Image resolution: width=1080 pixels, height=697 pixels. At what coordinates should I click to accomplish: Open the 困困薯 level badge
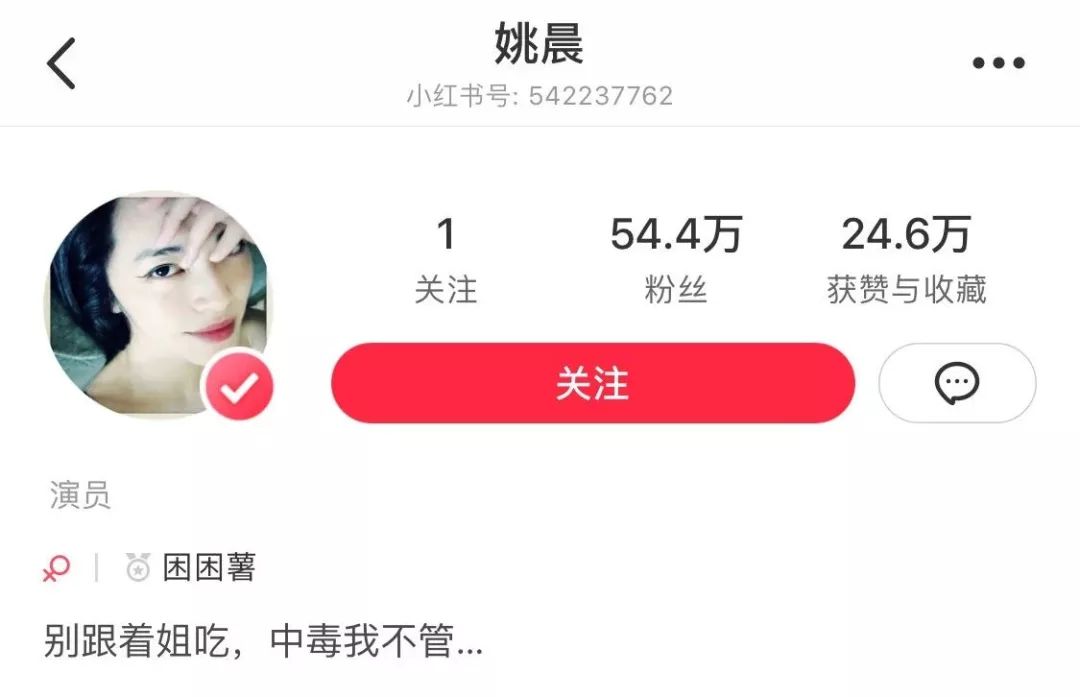(x=192, y=568)
